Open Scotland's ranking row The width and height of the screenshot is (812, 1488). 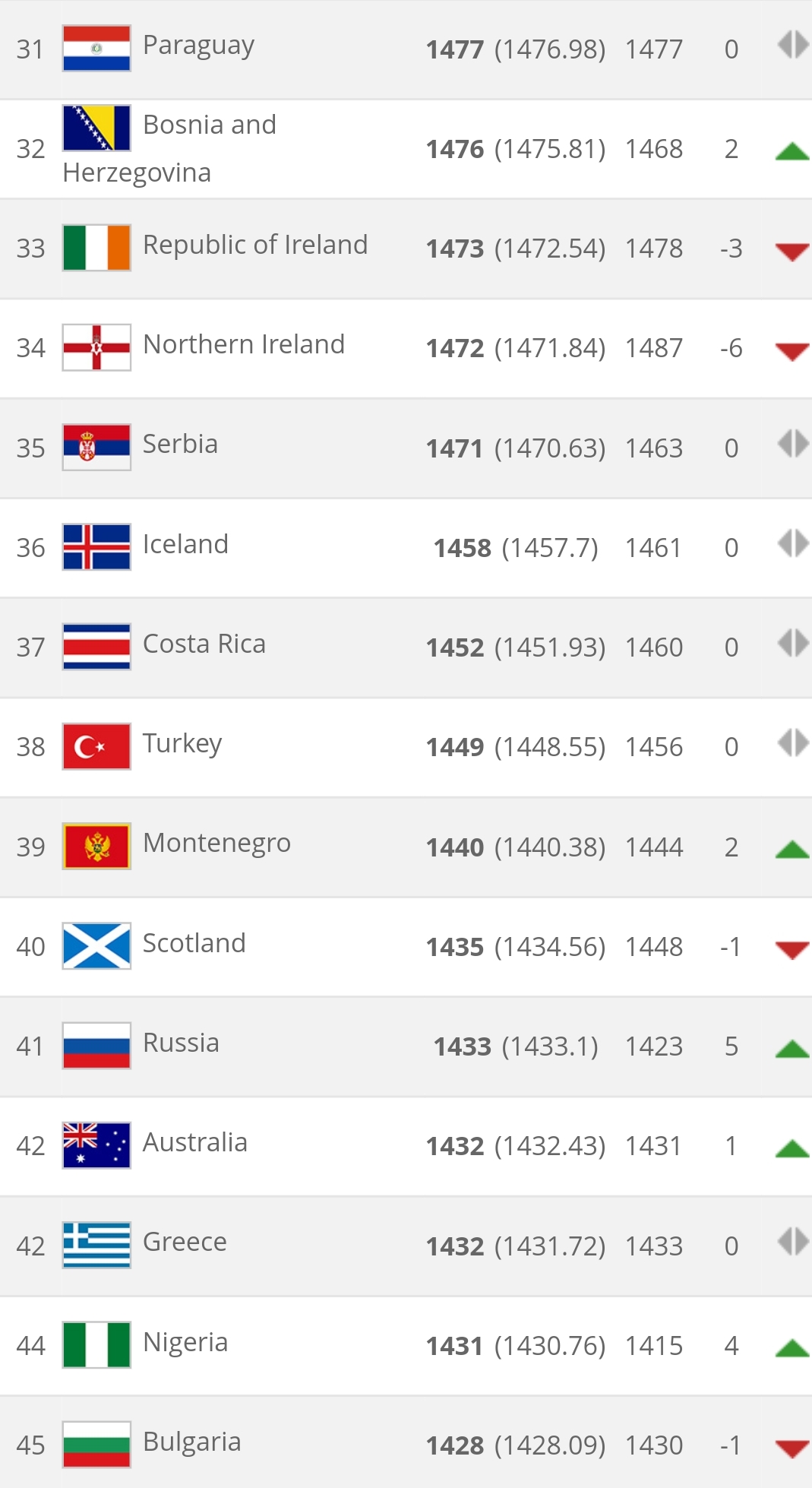[x=406, y=947]
